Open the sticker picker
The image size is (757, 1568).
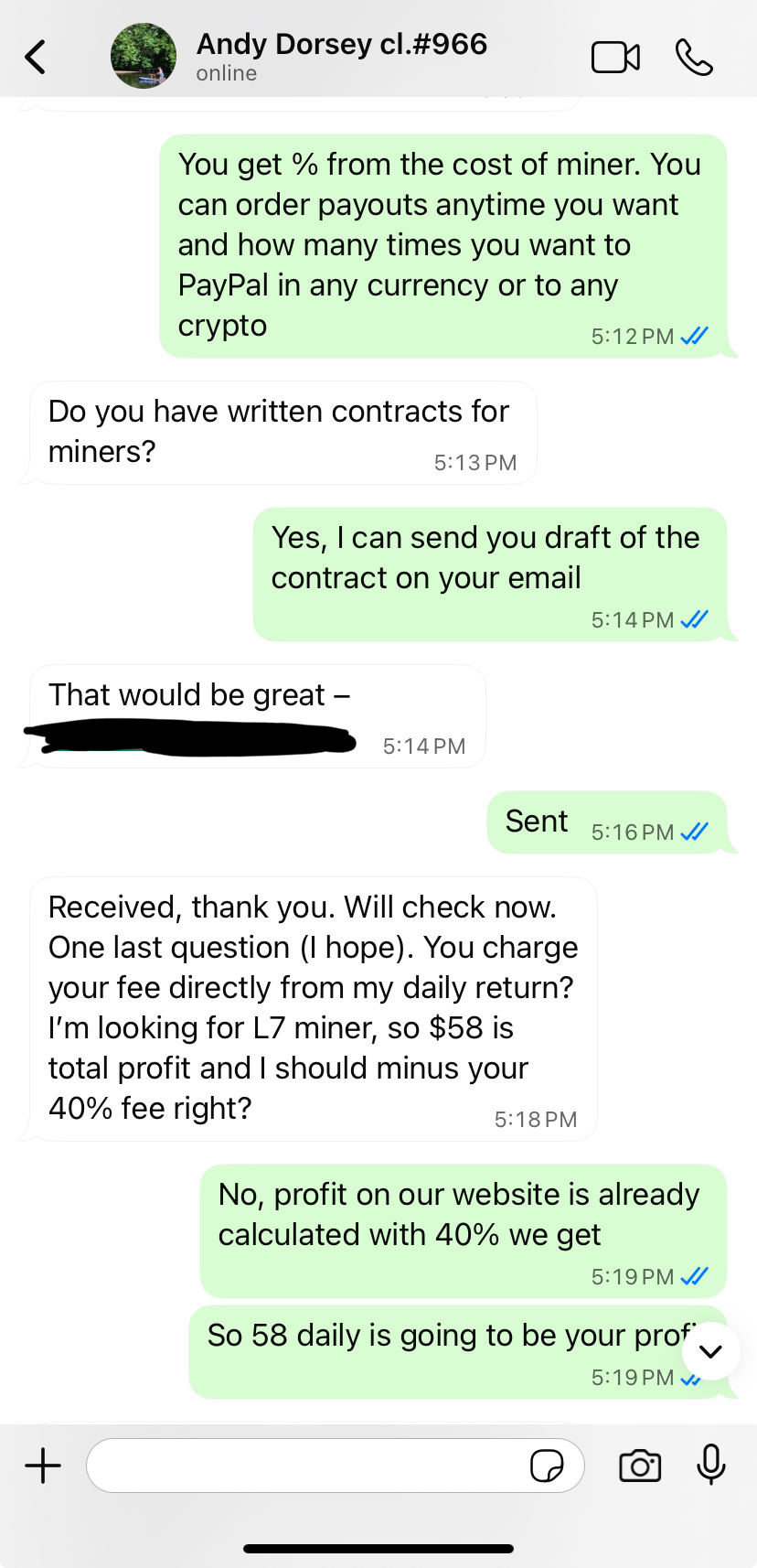(x=547, y=1466)
